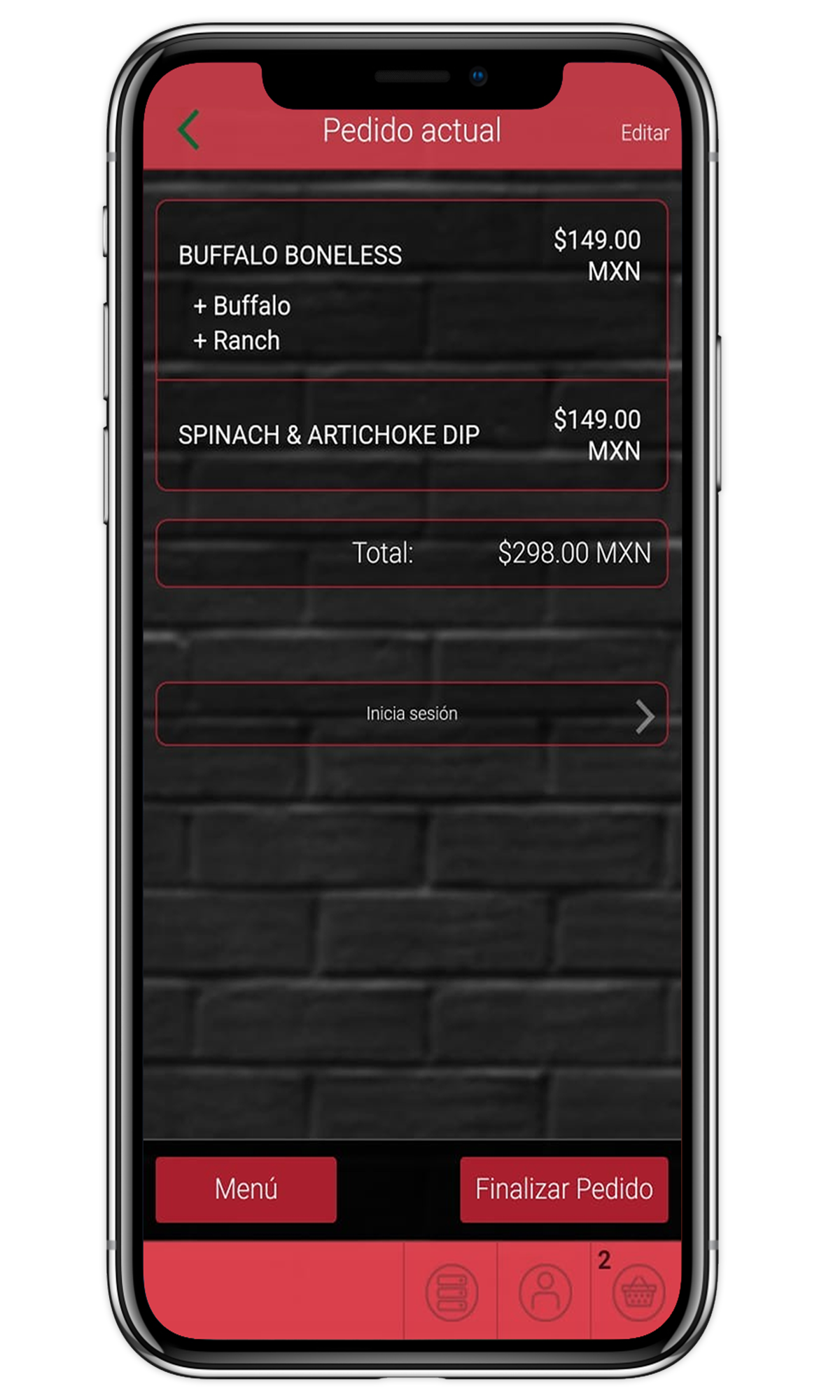
Task: Tap Editar to edit the order
Action: pos(644,133)
